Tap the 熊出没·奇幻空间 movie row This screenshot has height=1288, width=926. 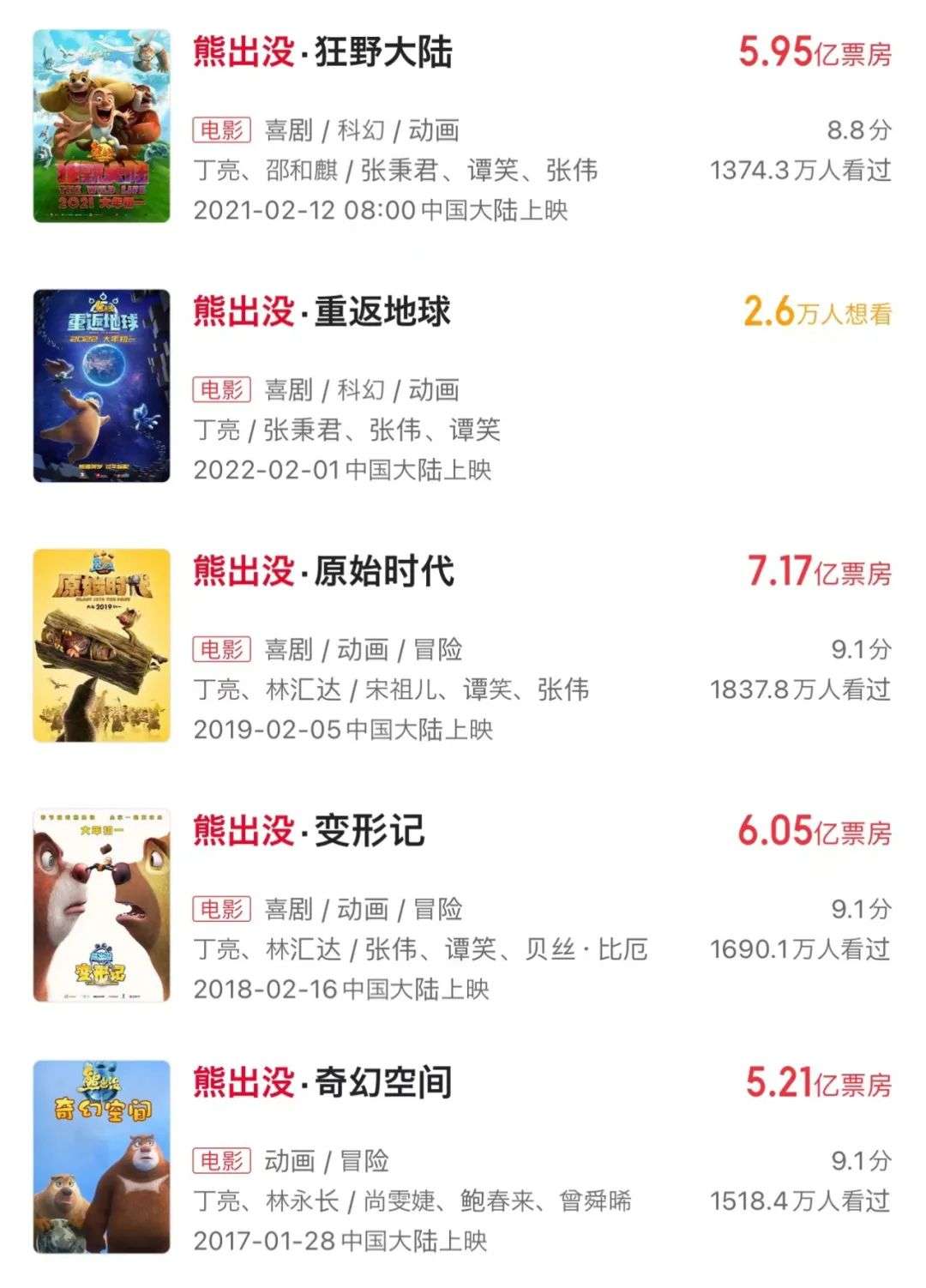(x=322, y=1083)
